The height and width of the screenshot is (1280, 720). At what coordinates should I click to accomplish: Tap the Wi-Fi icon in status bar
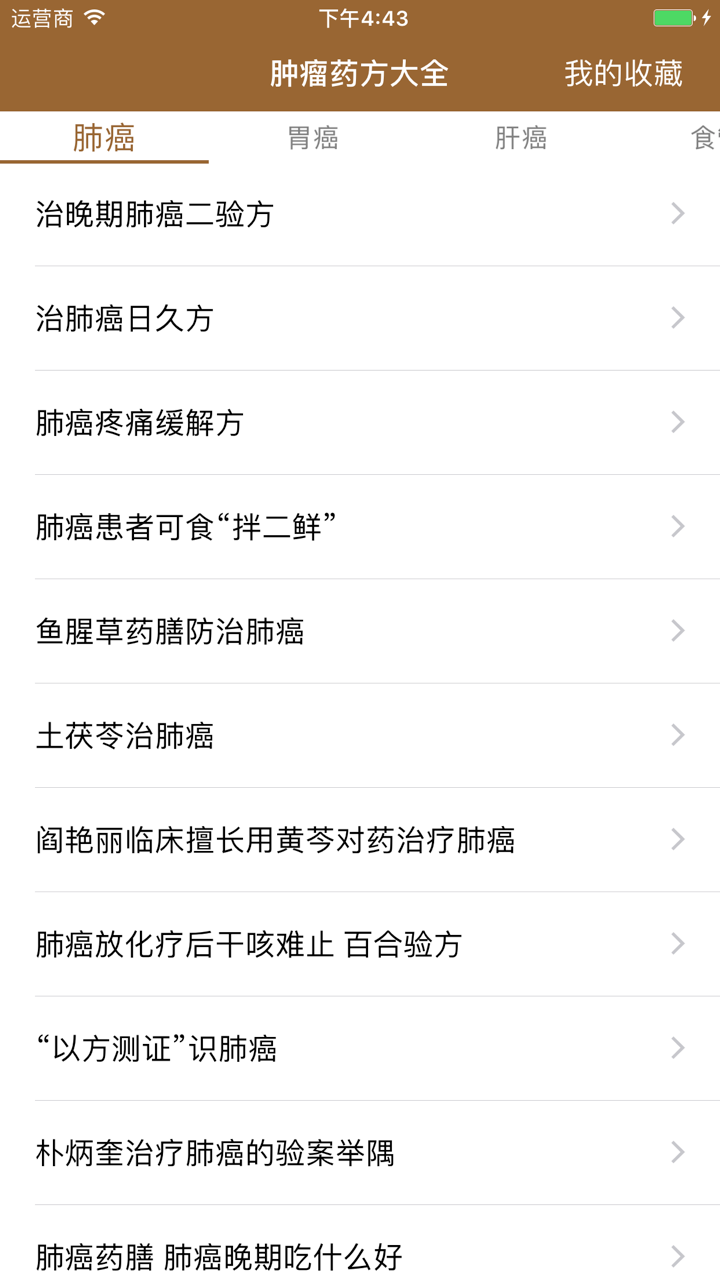click(x=92, y=17)
